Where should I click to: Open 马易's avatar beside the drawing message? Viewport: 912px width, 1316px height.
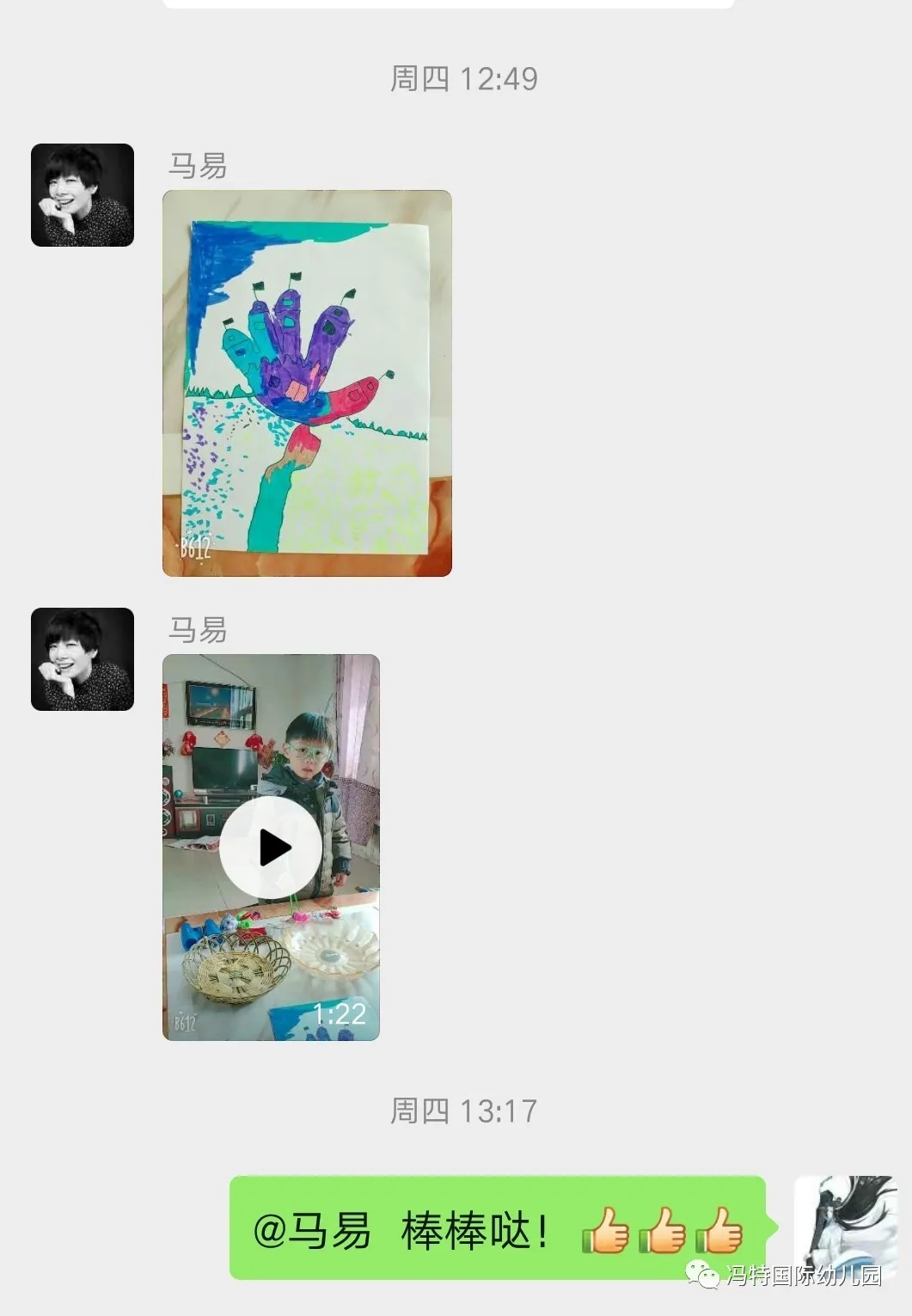(x=83, y=195)
